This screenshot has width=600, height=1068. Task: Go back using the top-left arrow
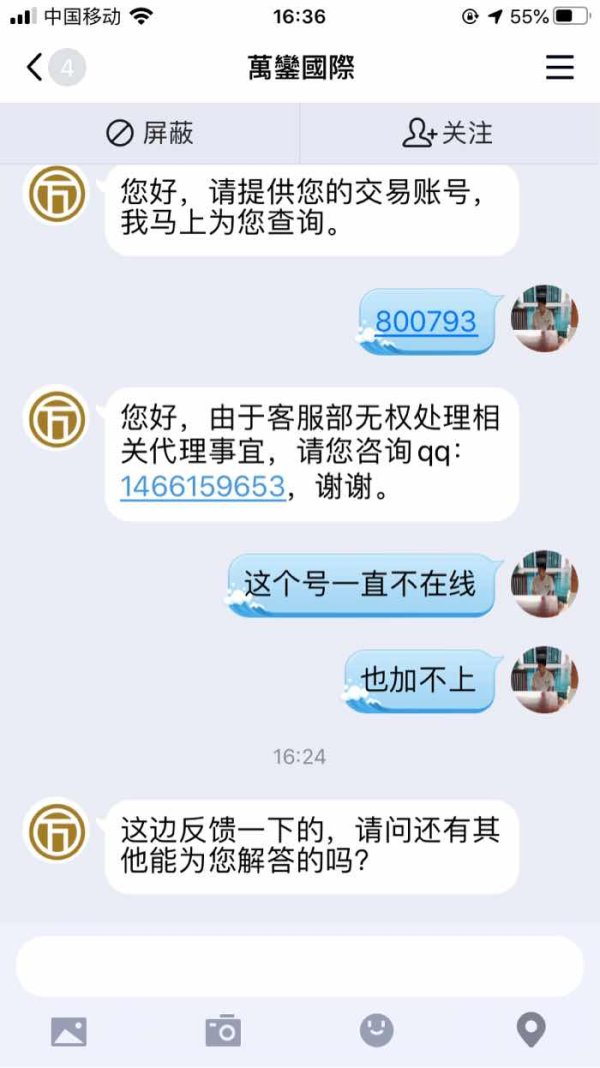tap(35, 67)
